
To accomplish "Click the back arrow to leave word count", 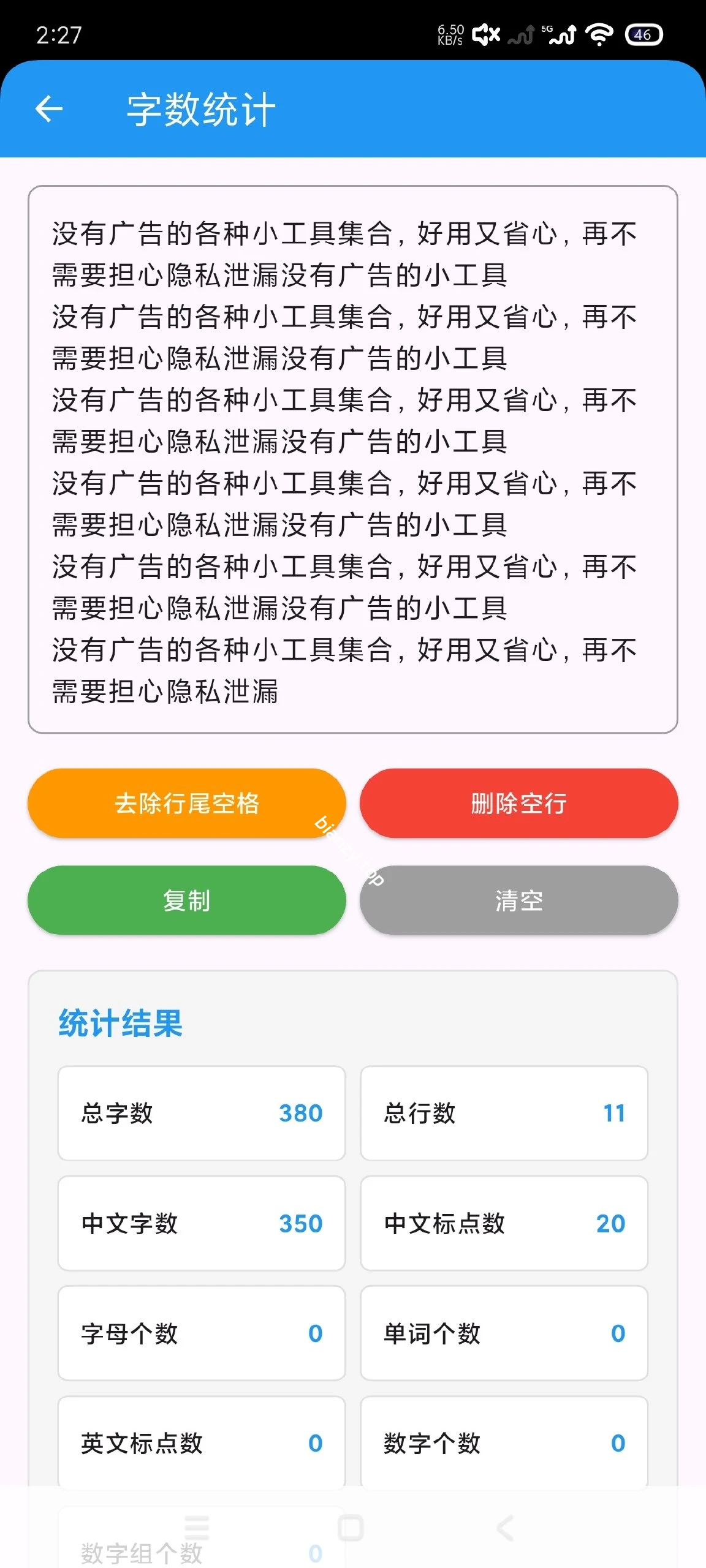I will click(x=50, y=109).
